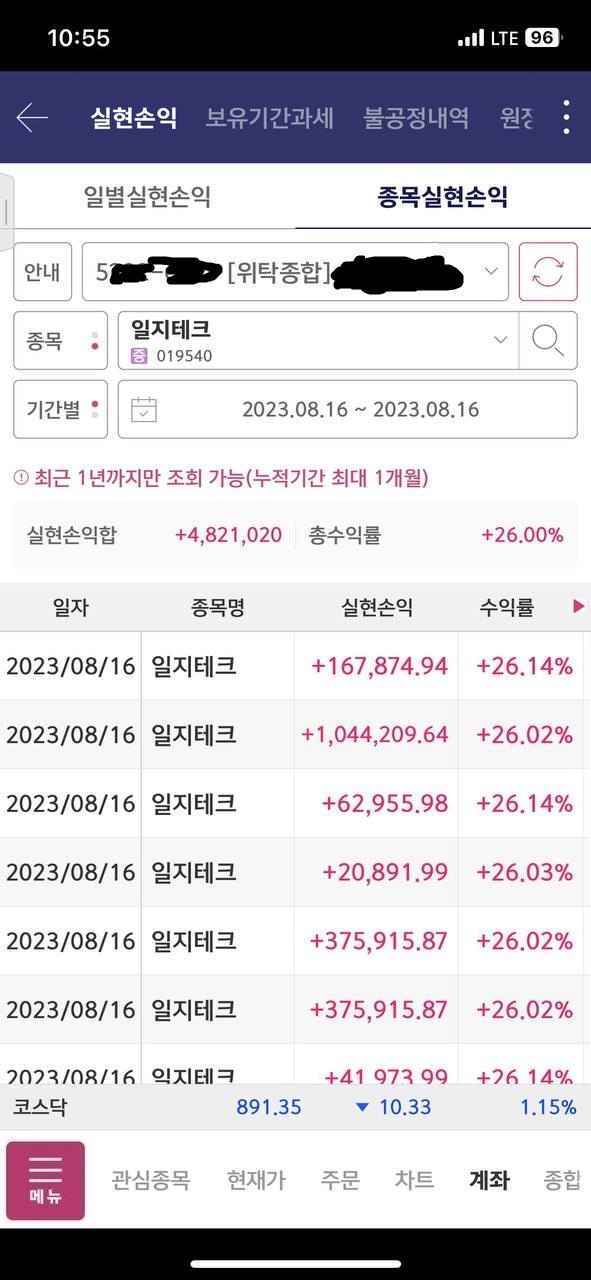
Task: Go back using the arrow icon
Action: tap(32, 118)
